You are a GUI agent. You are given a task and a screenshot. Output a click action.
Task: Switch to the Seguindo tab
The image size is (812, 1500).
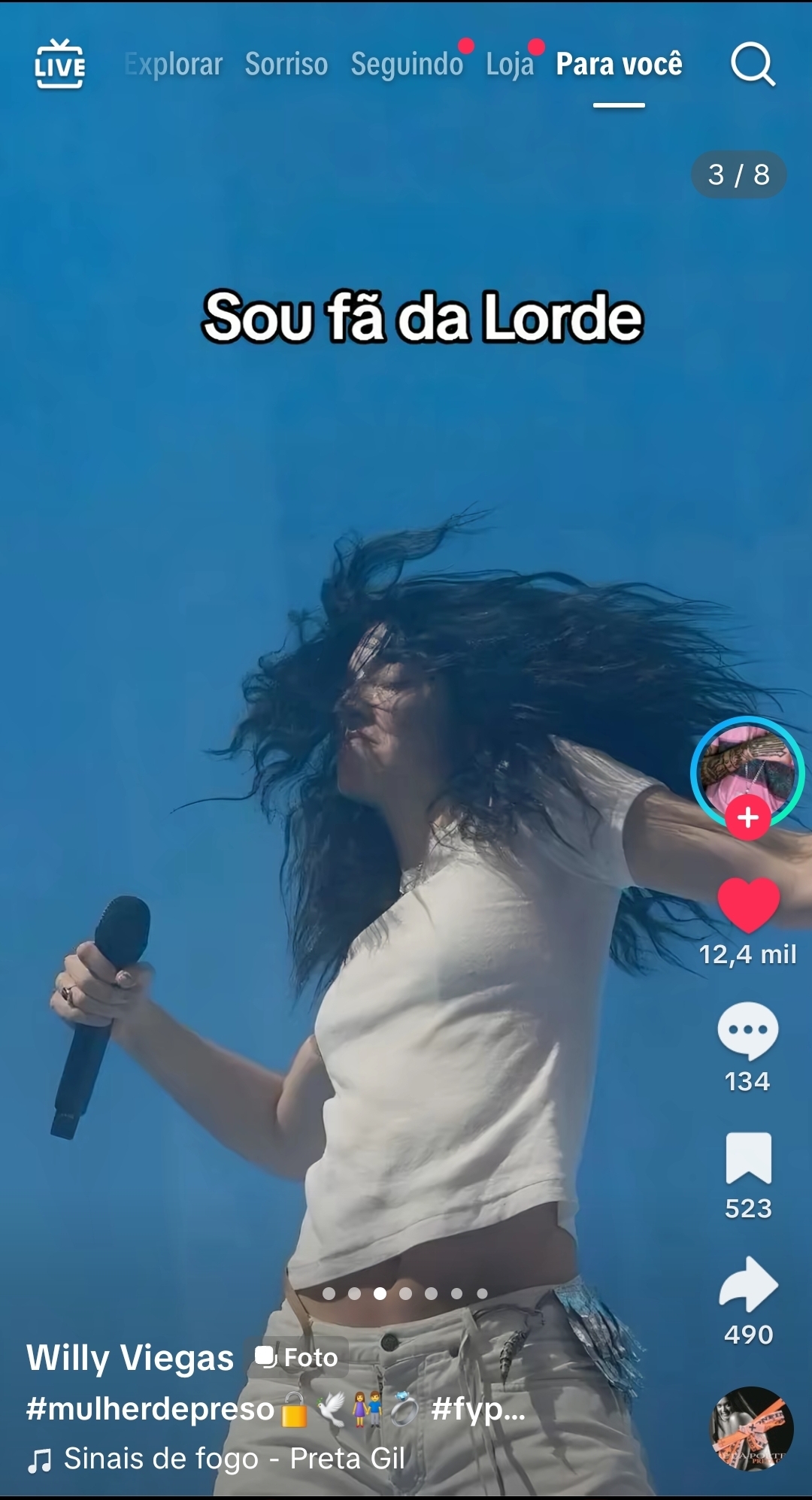coord(407,65)
